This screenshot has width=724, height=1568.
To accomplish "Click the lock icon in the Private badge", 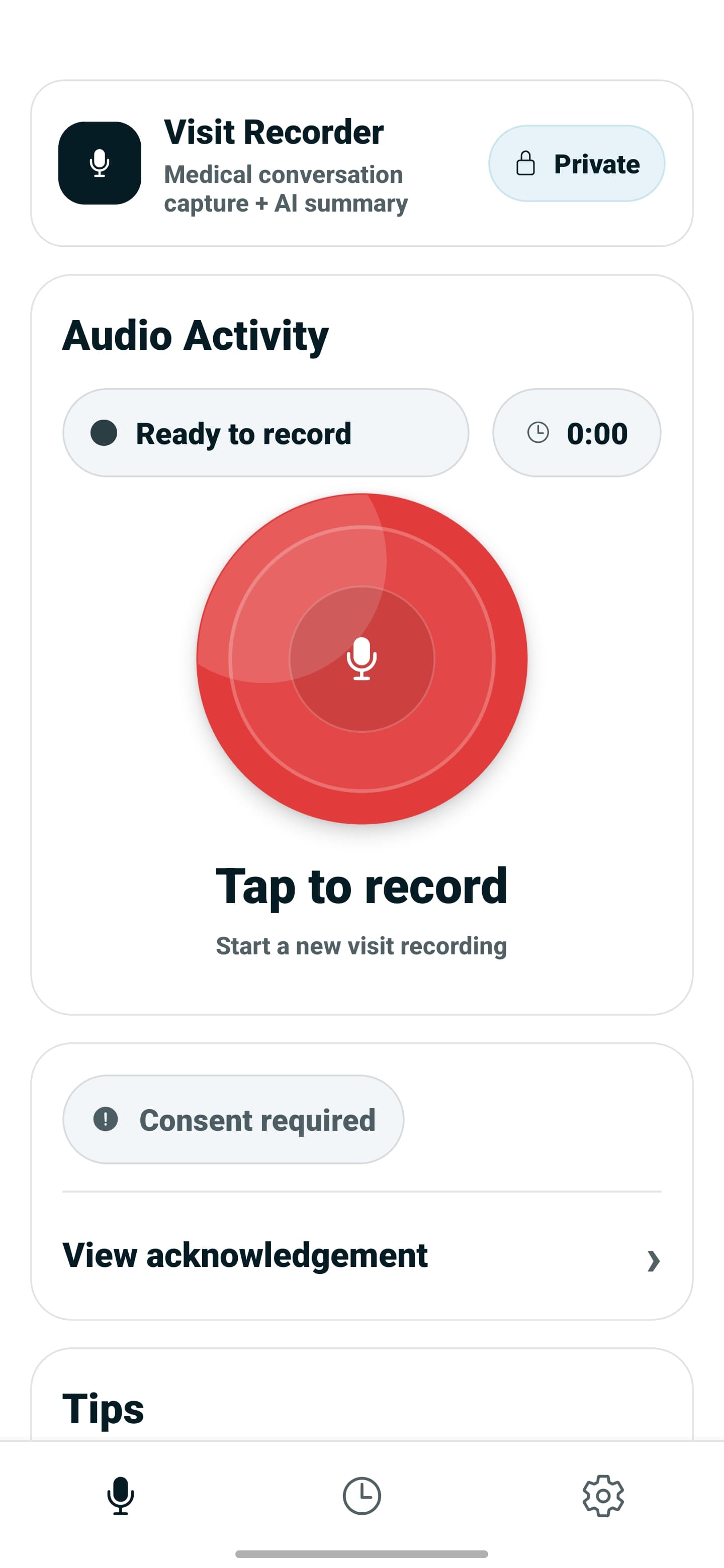I will (x=525, y=163).
